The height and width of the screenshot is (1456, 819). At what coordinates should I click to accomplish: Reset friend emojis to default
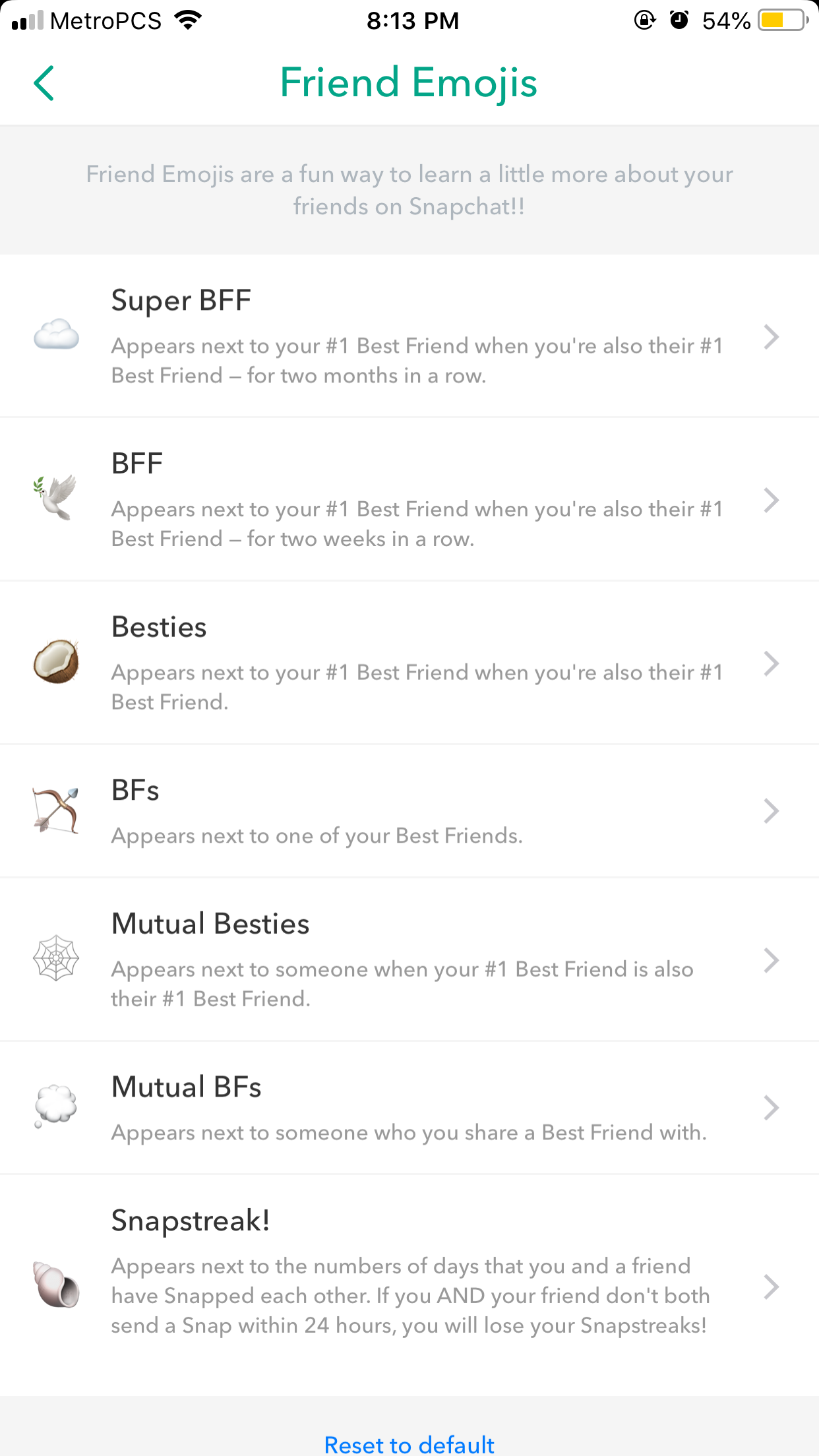point(409,1444)
